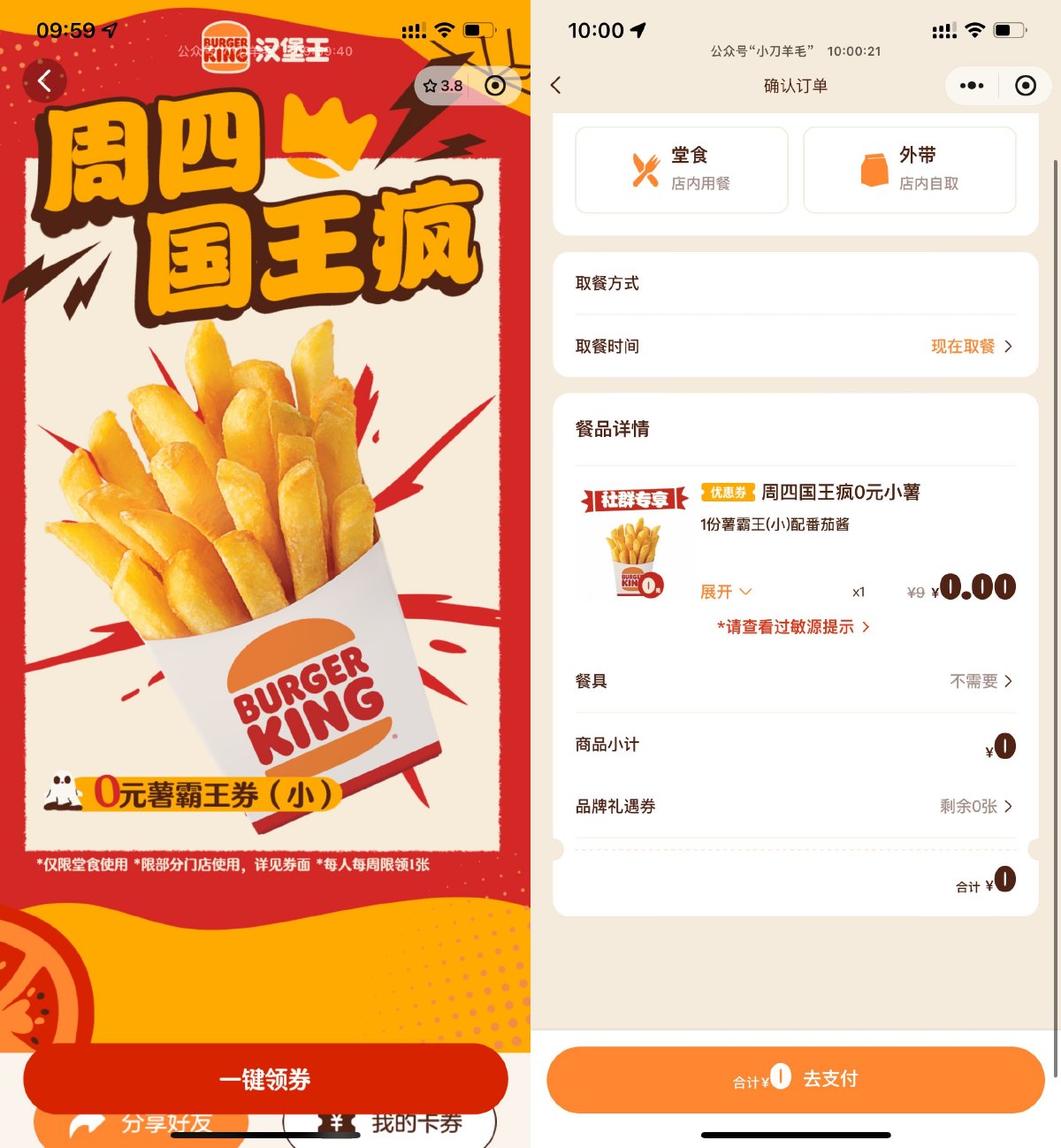Tap the 一键领券 claim coupon button

pyautogui.click(x=265, y=1079)
